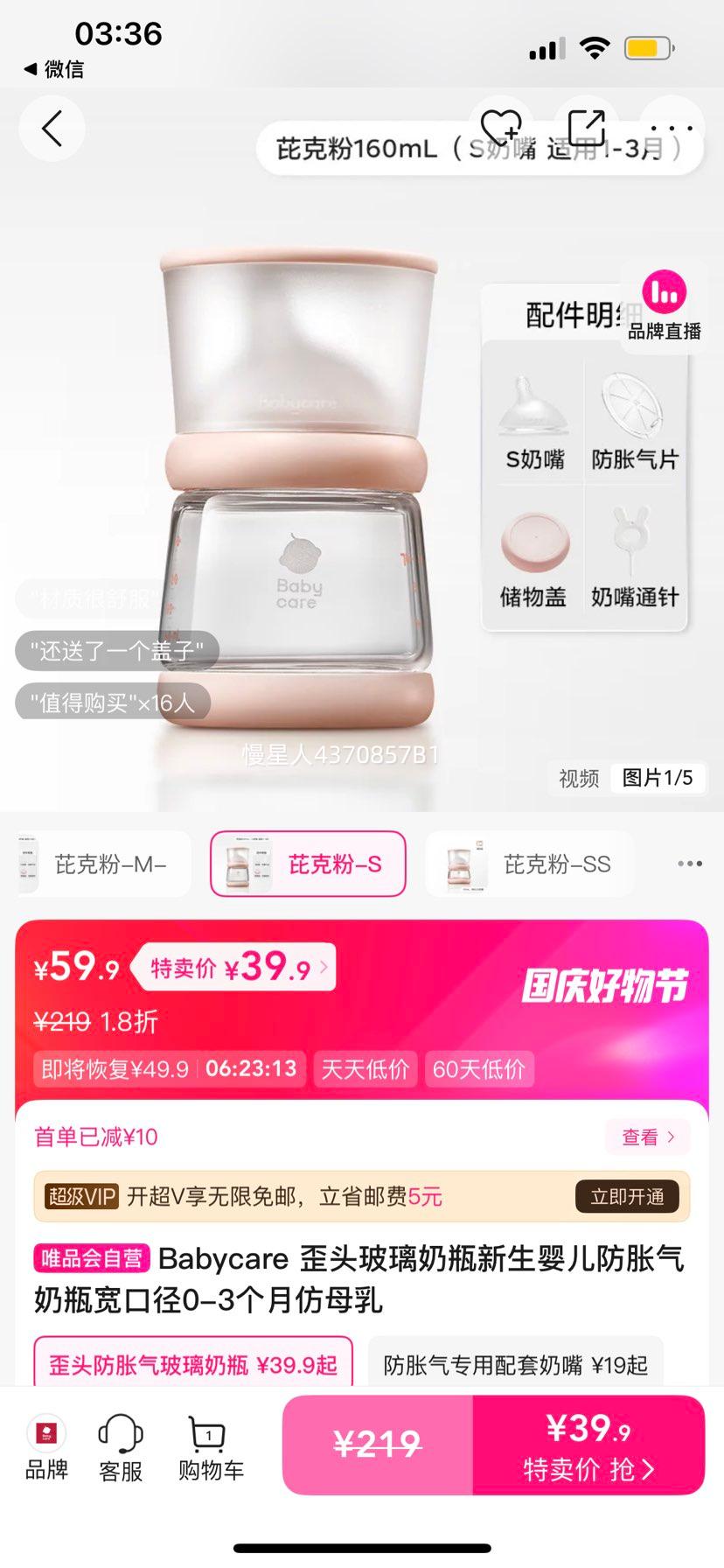Buy now at 特卖价 ¥39.9
This screenshot has width=724, height=1568.
point(588,1445)
